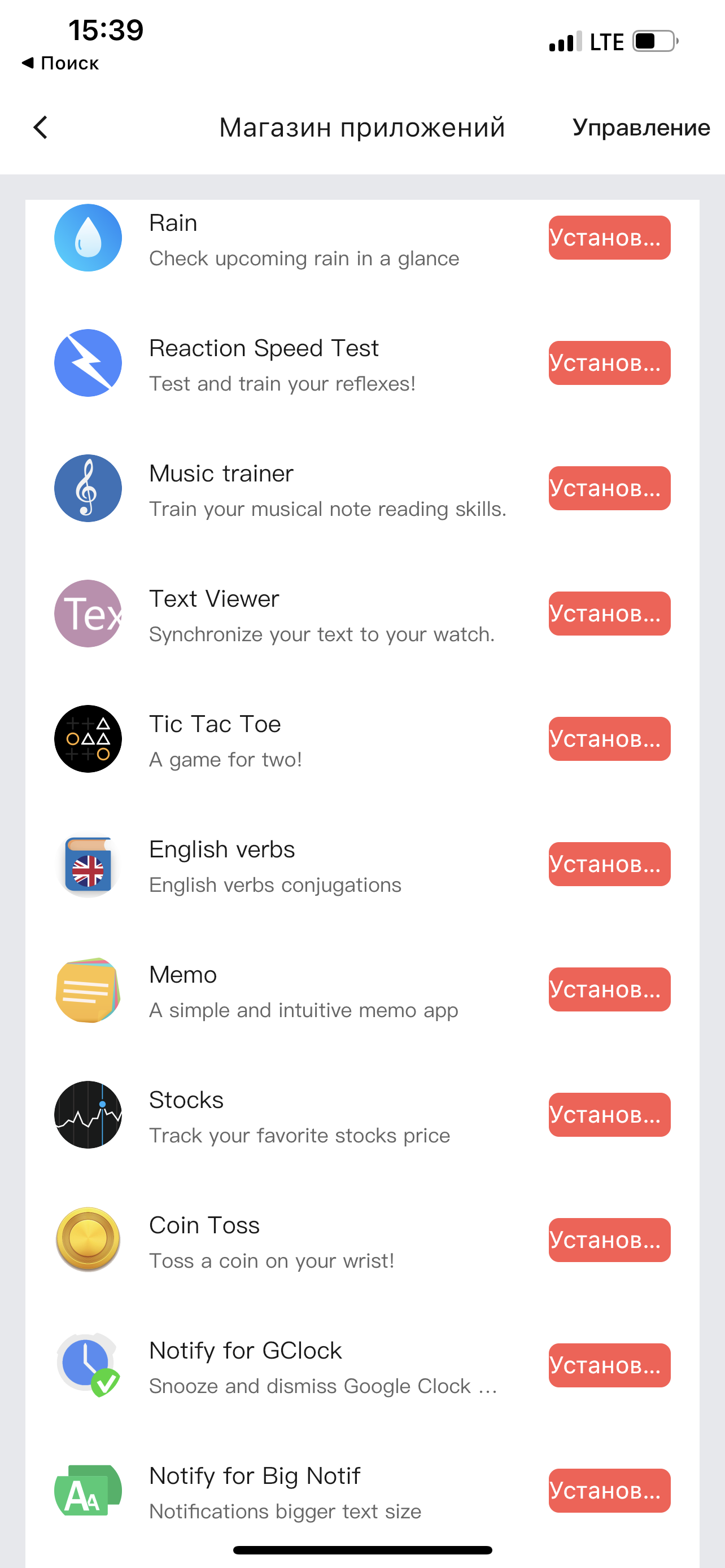Install Coin Toss
The height and width of the screenshot is (1568, 725).
pyautogui.click(x=609, y=1240)
